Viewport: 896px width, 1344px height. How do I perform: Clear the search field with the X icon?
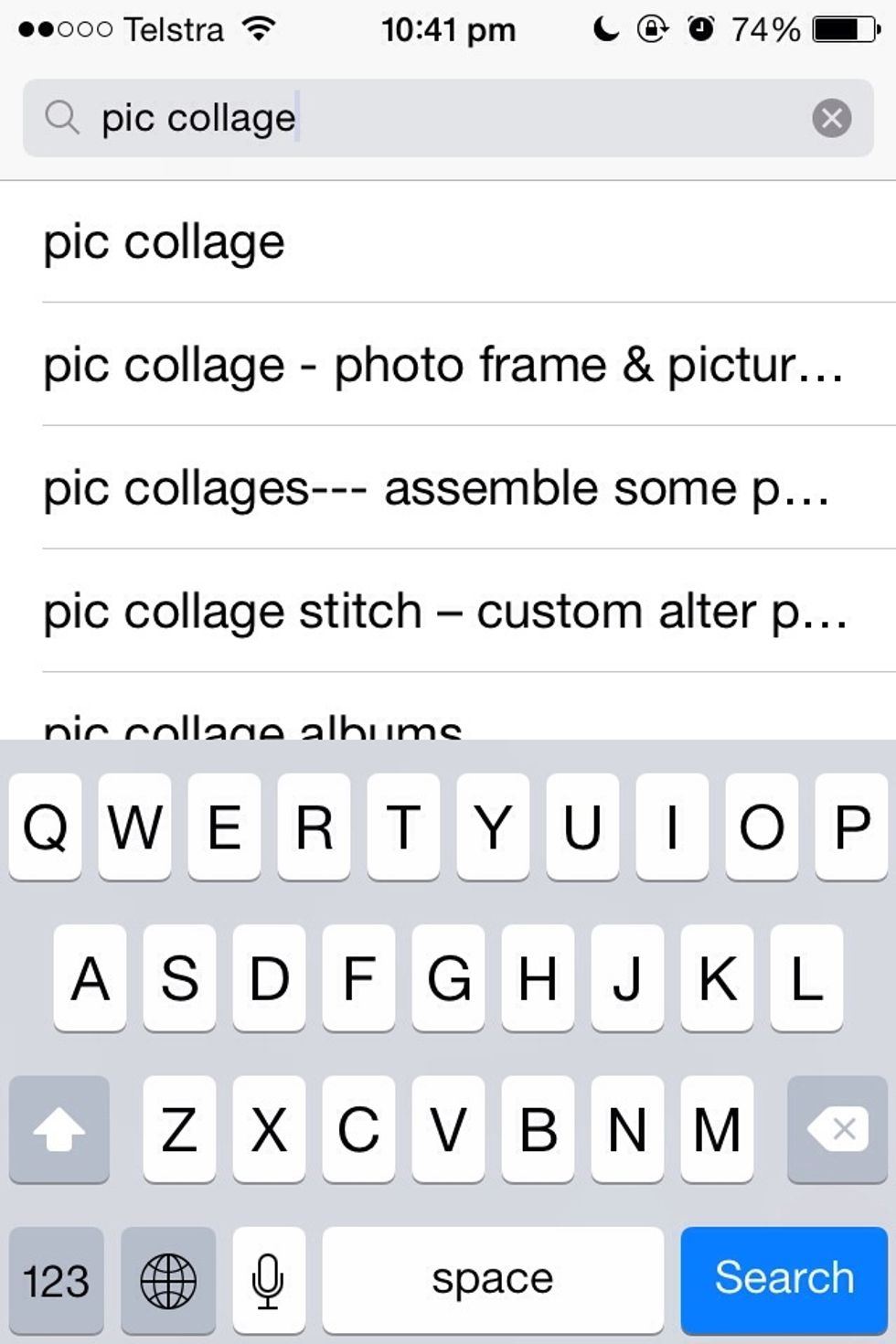coord(830,117)
